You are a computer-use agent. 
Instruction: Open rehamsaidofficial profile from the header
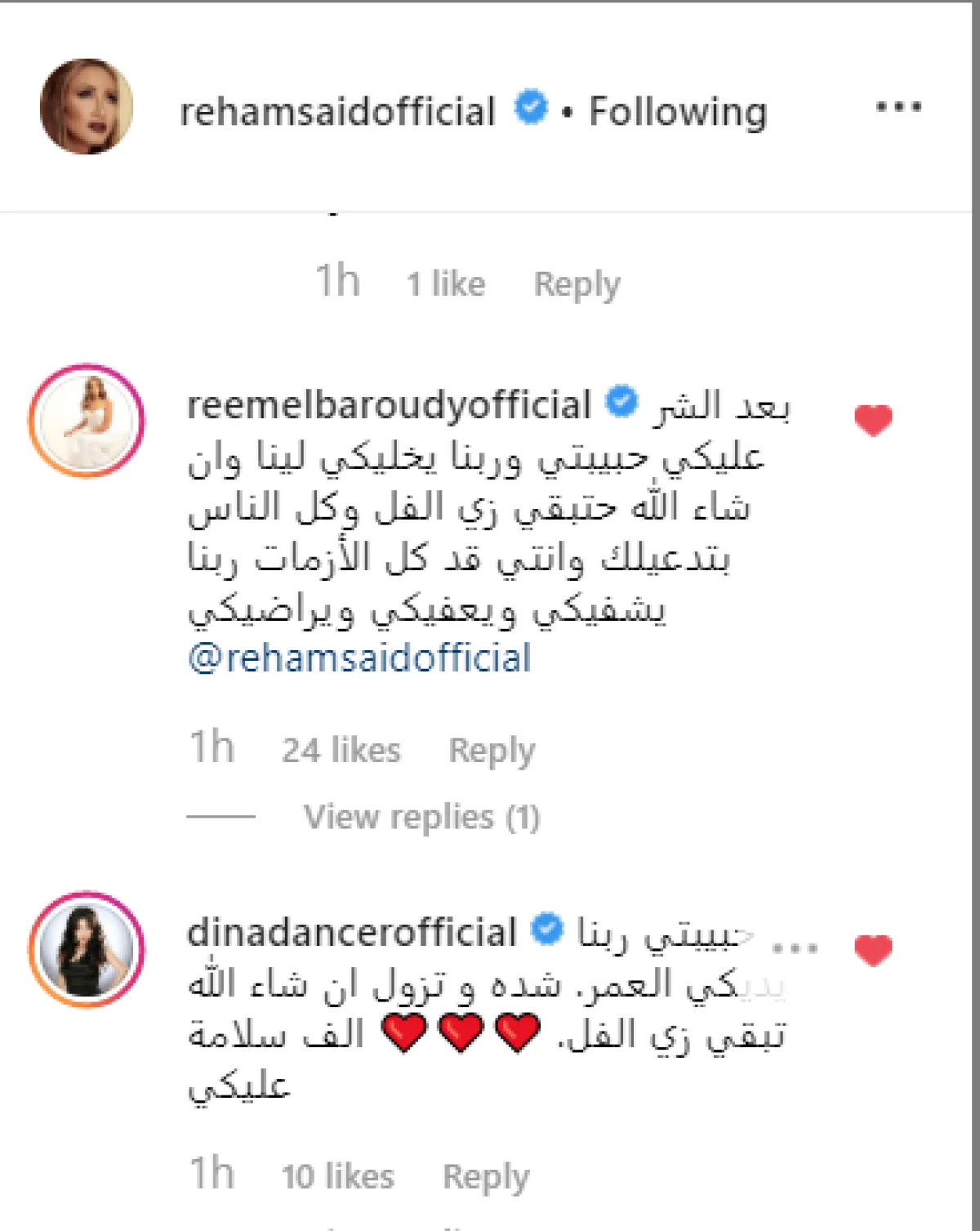pos(337,112)
